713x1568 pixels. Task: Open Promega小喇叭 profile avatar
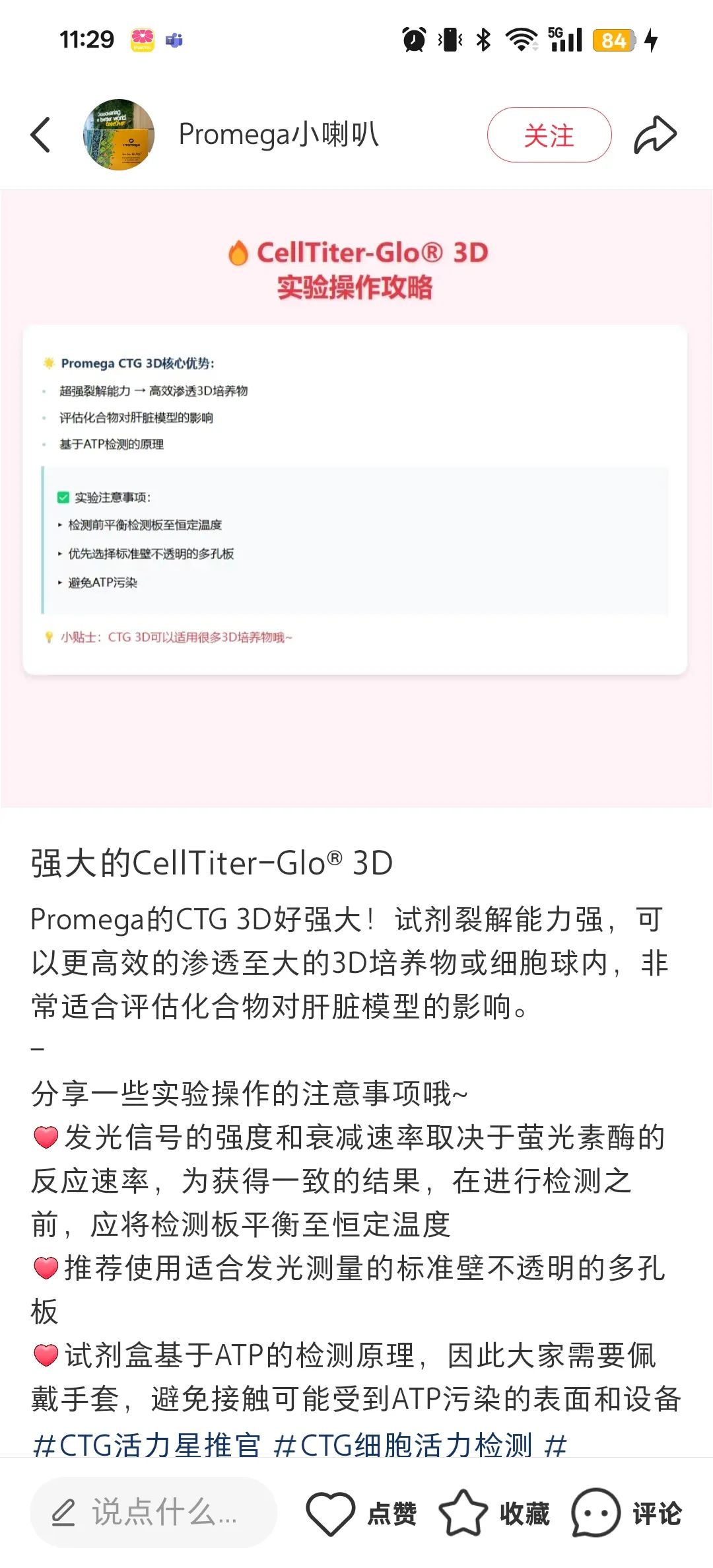(x=119, y=135)
